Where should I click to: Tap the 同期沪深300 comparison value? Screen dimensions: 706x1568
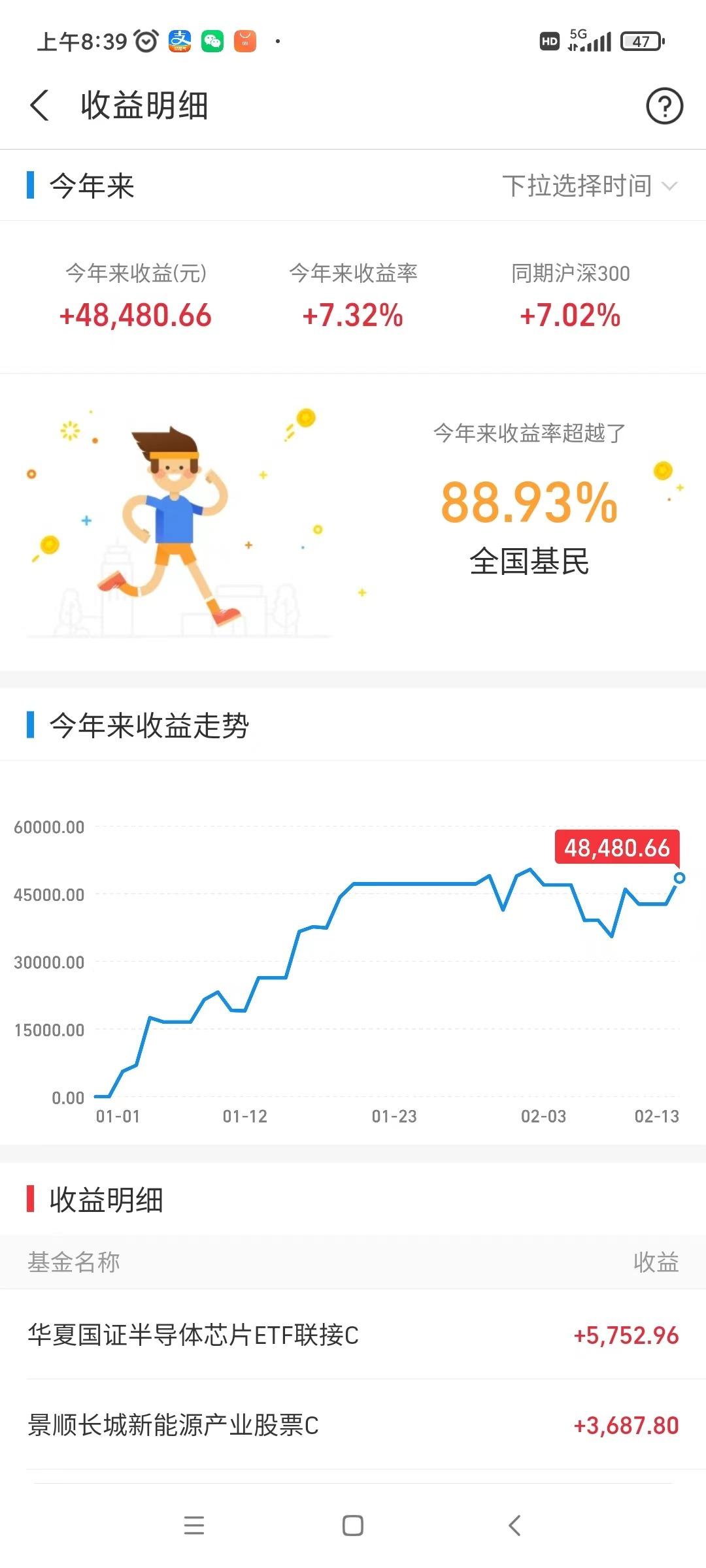571,316
